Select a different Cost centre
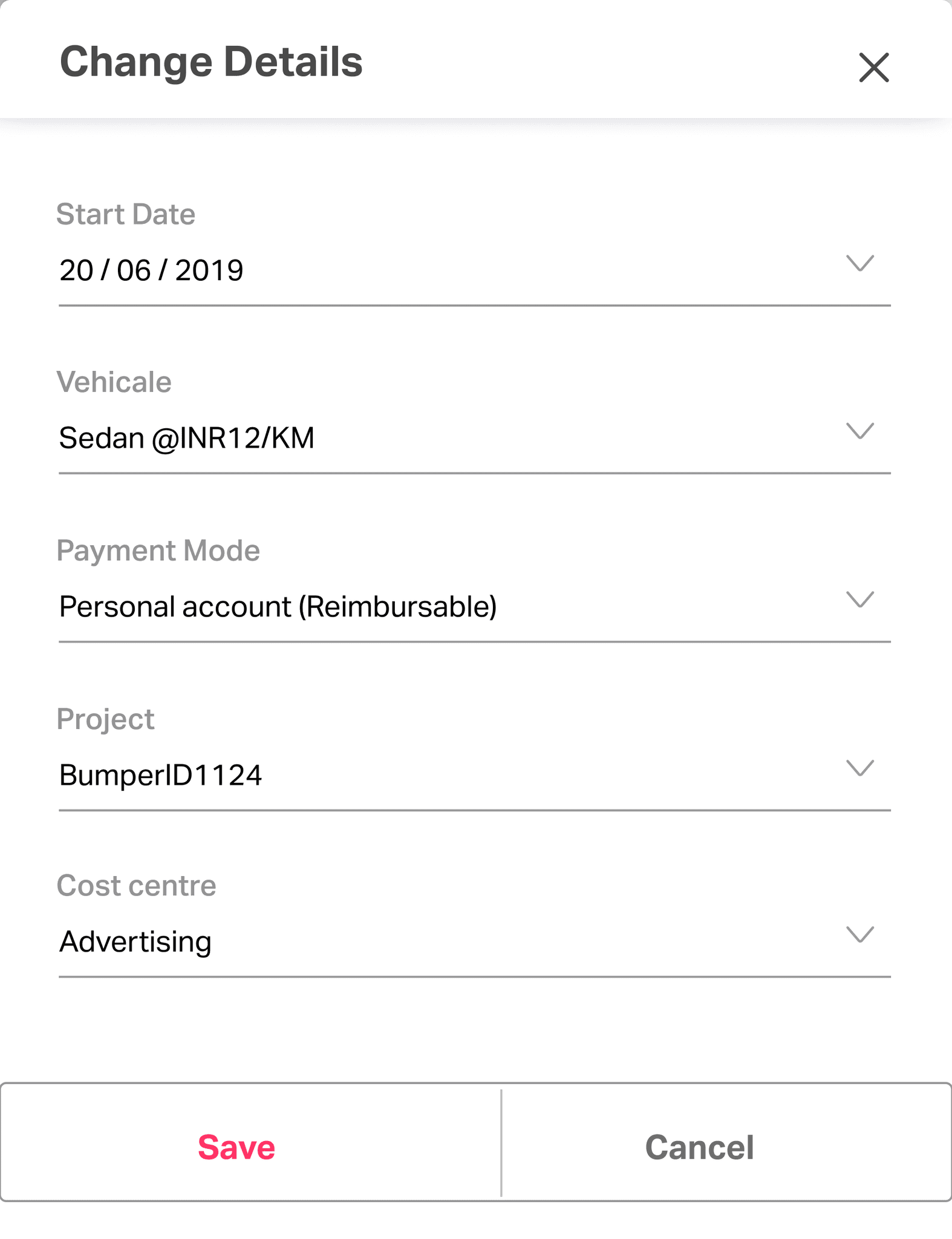 pyautogui.click(x=474, y=941)
